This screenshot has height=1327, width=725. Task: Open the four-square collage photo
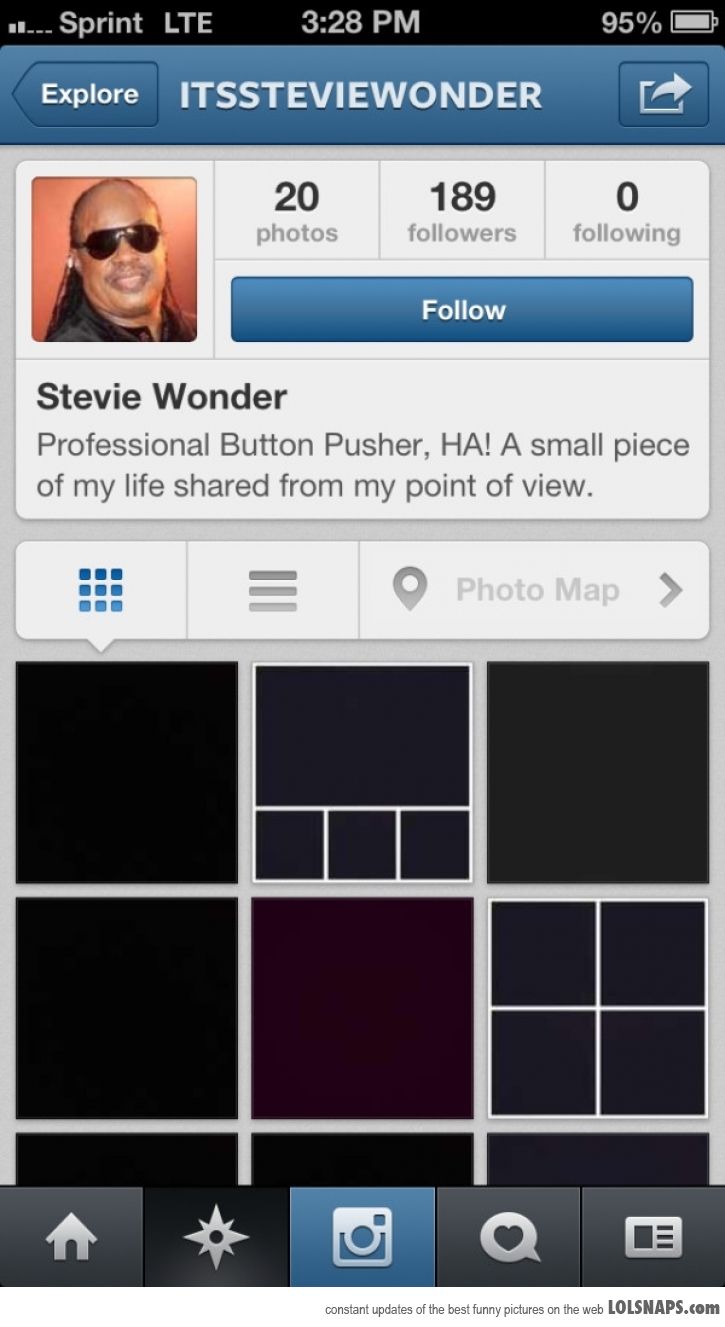pyautogui.click(x=598, y=1008)
